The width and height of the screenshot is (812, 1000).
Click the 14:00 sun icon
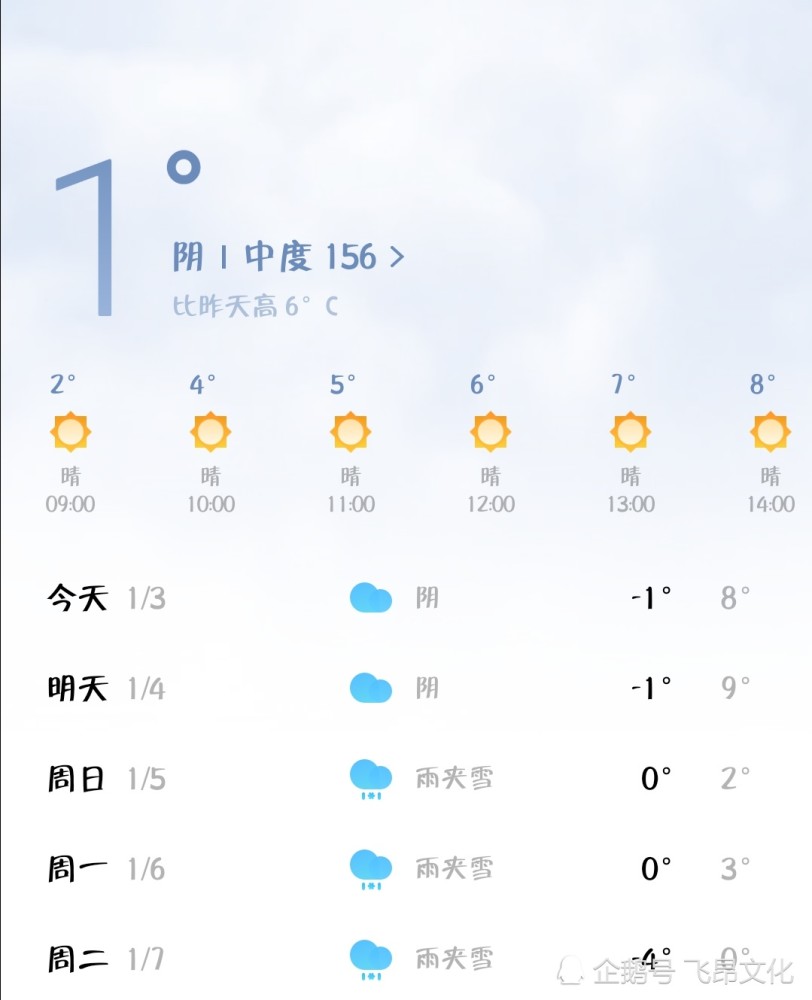click(x=769, y=432)
